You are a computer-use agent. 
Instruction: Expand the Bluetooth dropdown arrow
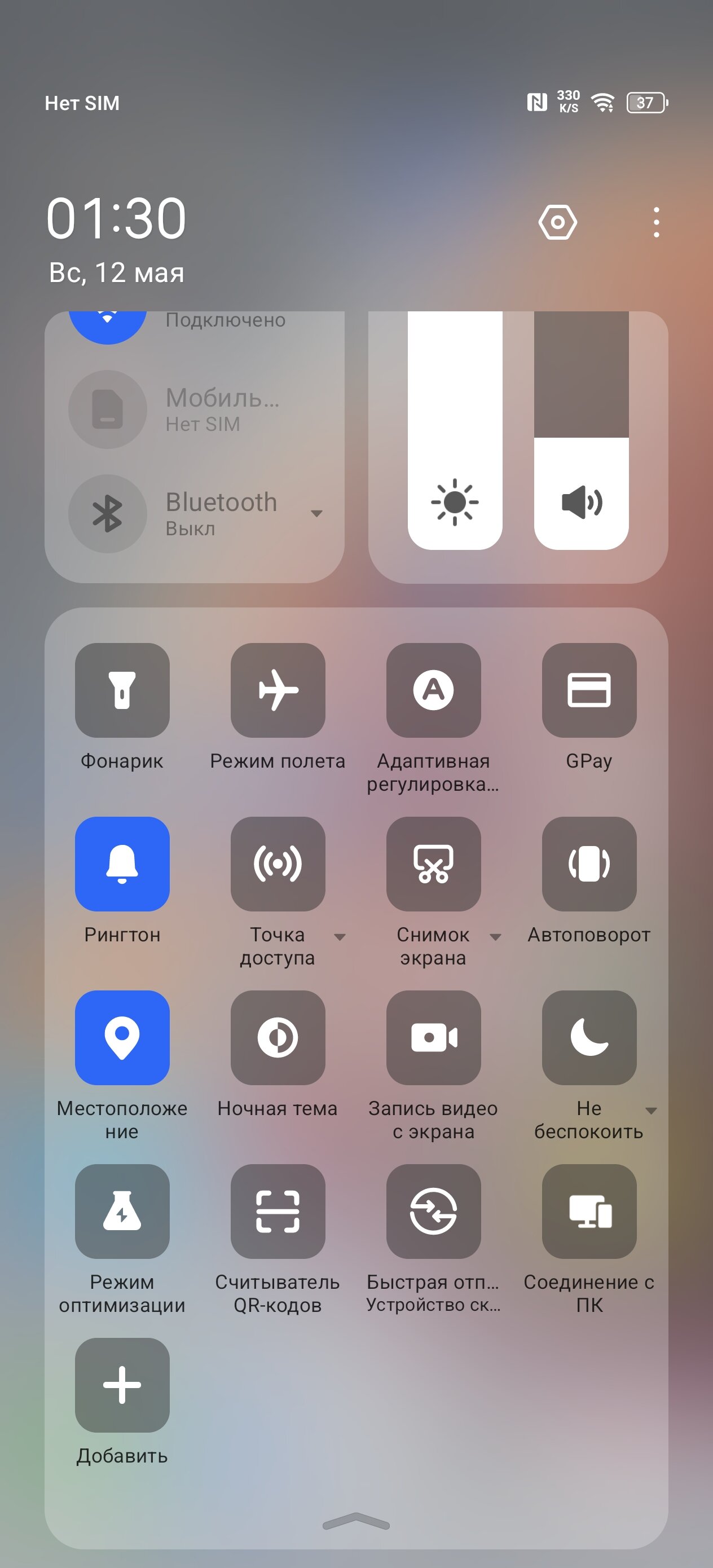(x=316, y=514)
